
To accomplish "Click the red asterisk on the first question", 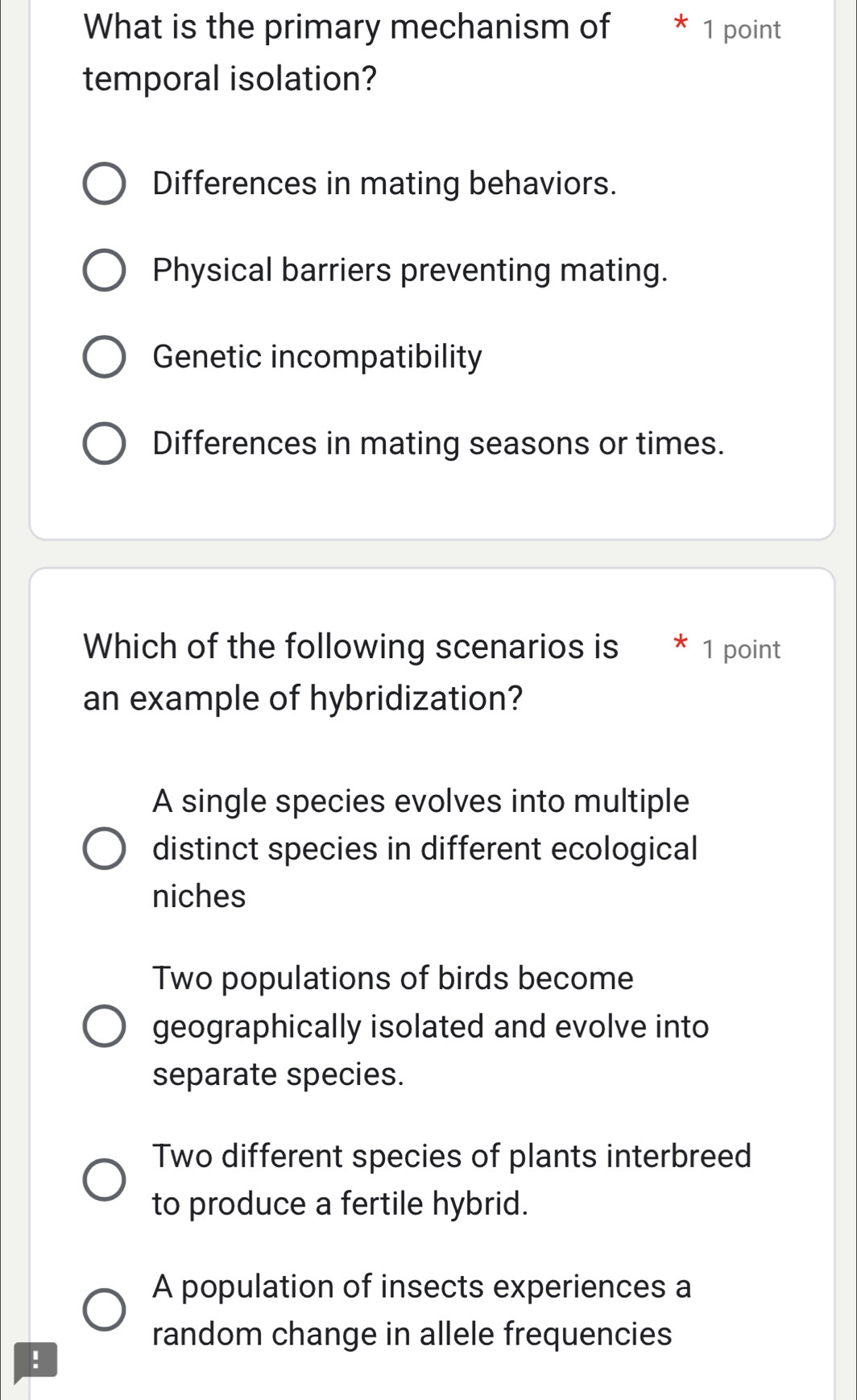I will (x=681, y=27).
